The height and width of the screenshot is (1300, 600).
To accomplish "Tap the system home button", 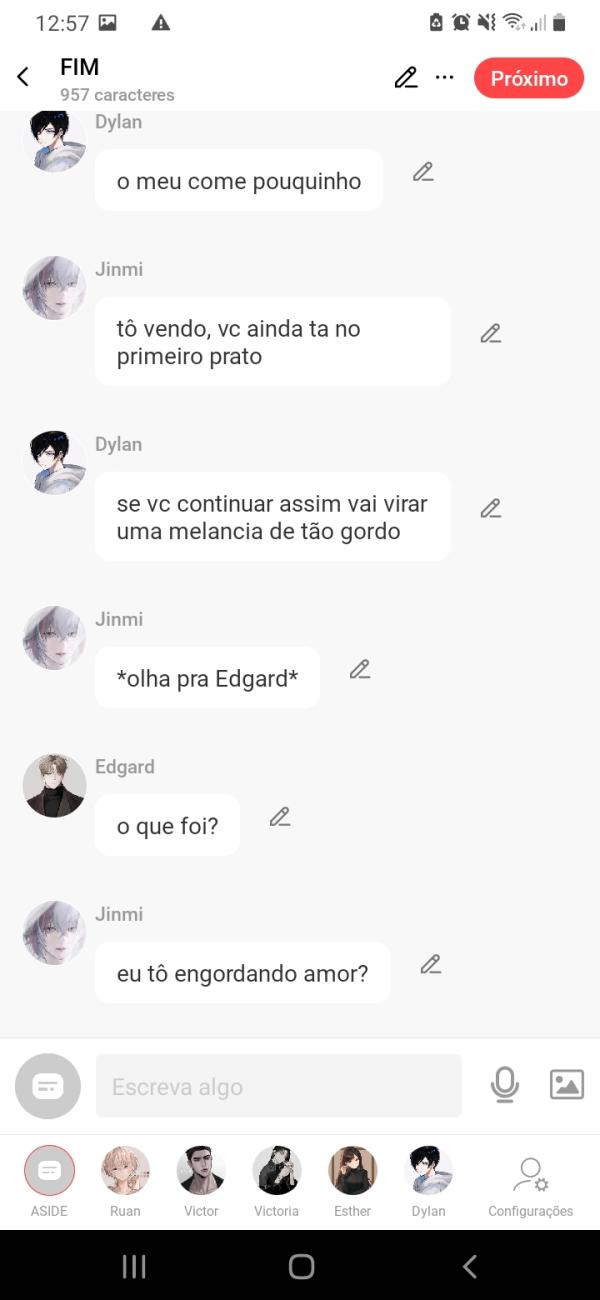I will pyautogui.click(x=301, y=1267).
